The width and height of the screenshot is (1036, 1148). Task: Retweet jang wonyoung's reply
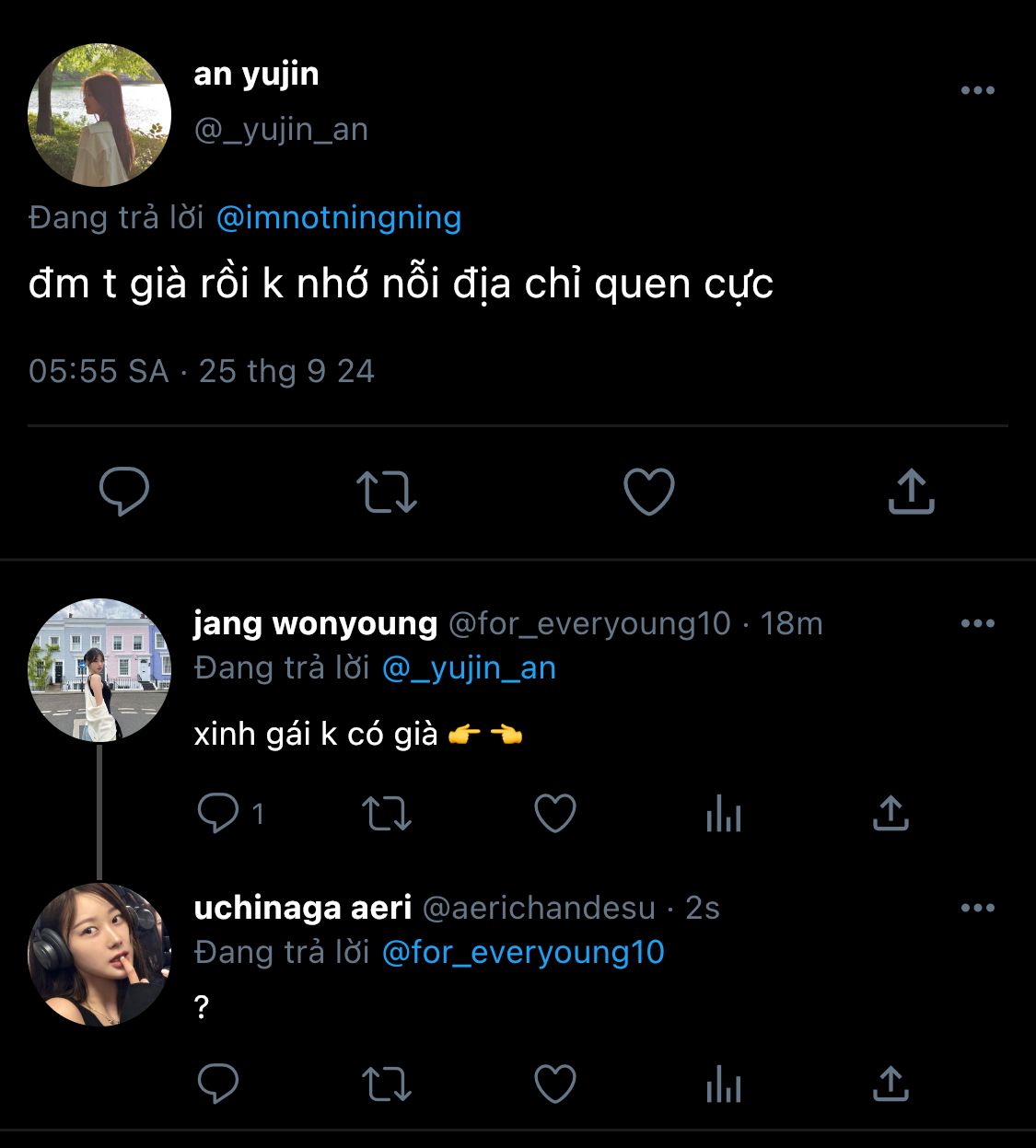[x=387, y=814]
